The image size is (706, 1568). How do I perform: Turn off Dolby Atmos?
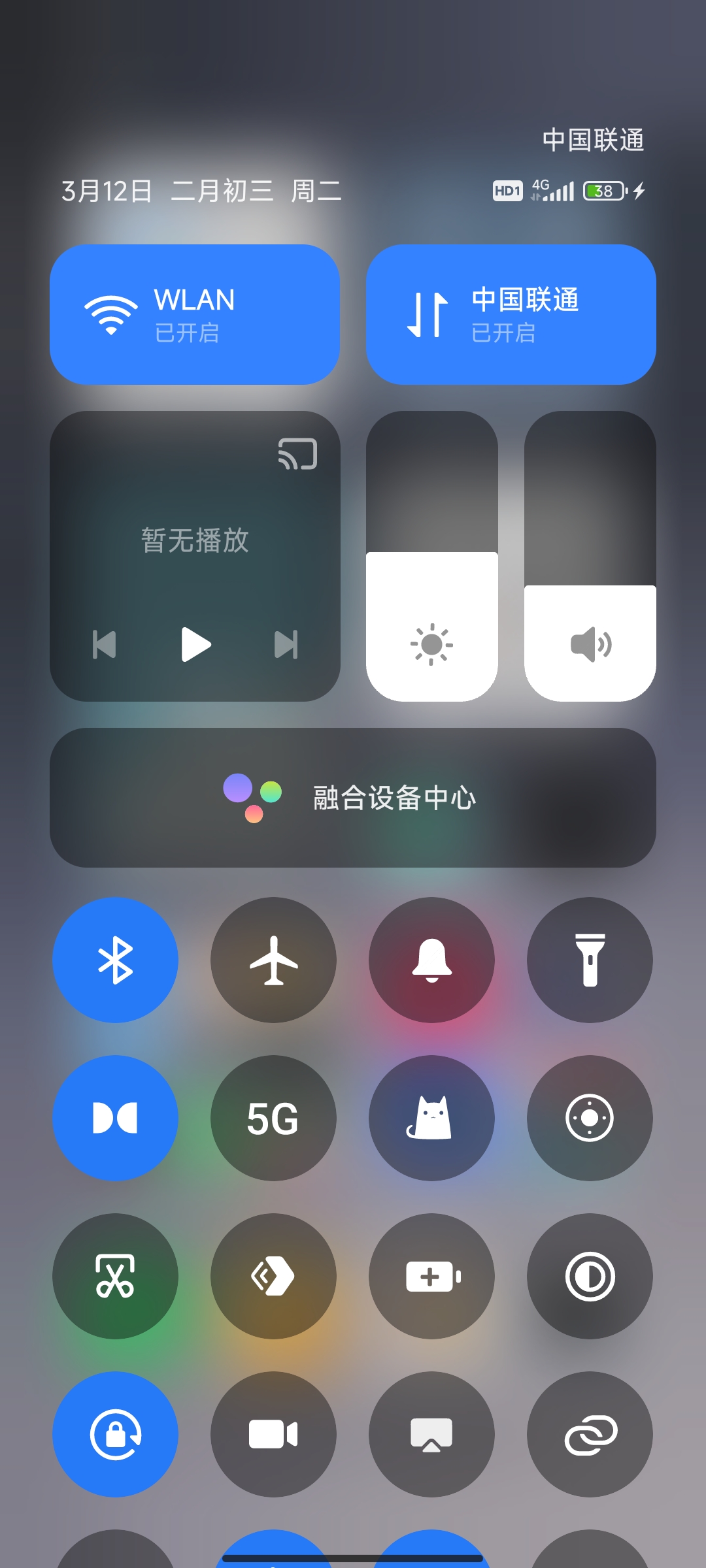pyautogui.click(x=116, y=1118)
